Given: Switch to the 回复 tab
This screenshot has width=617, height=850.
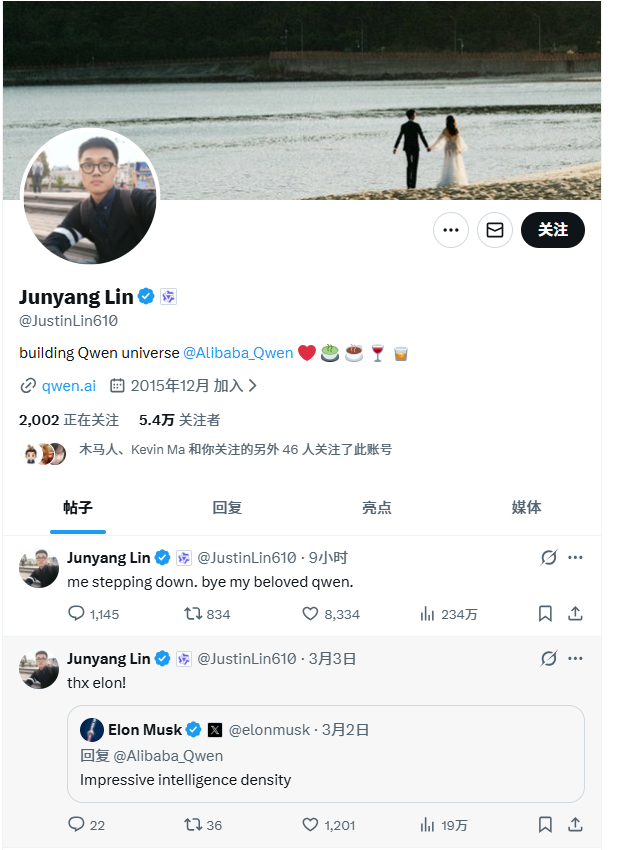Looking at the screenshot, I should tap(227, 507).
